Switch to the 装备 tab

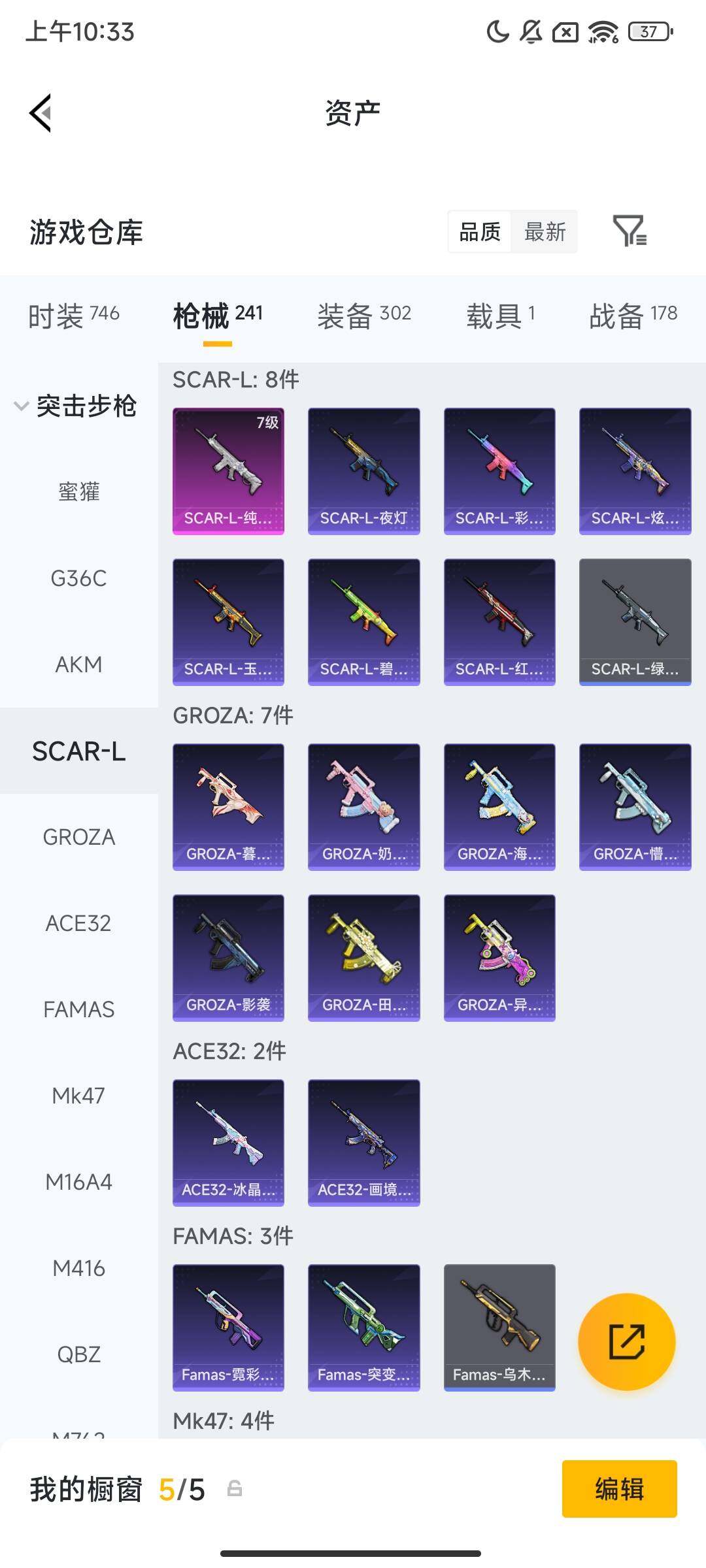pos(363,316)
